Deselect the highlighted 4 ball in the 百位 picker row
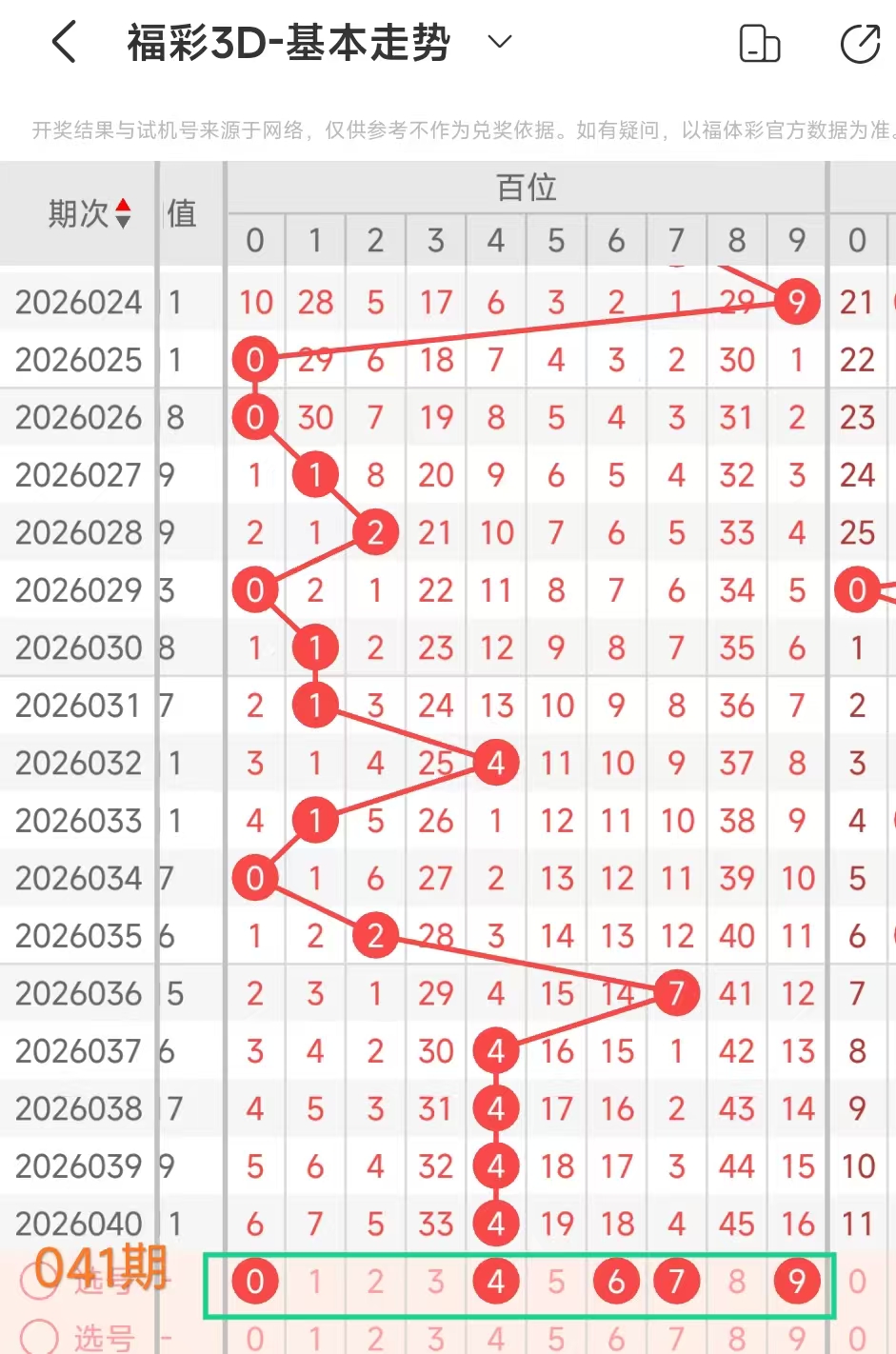The width and height of the screenshot is (896, 1354). (x=496, y=1282)
